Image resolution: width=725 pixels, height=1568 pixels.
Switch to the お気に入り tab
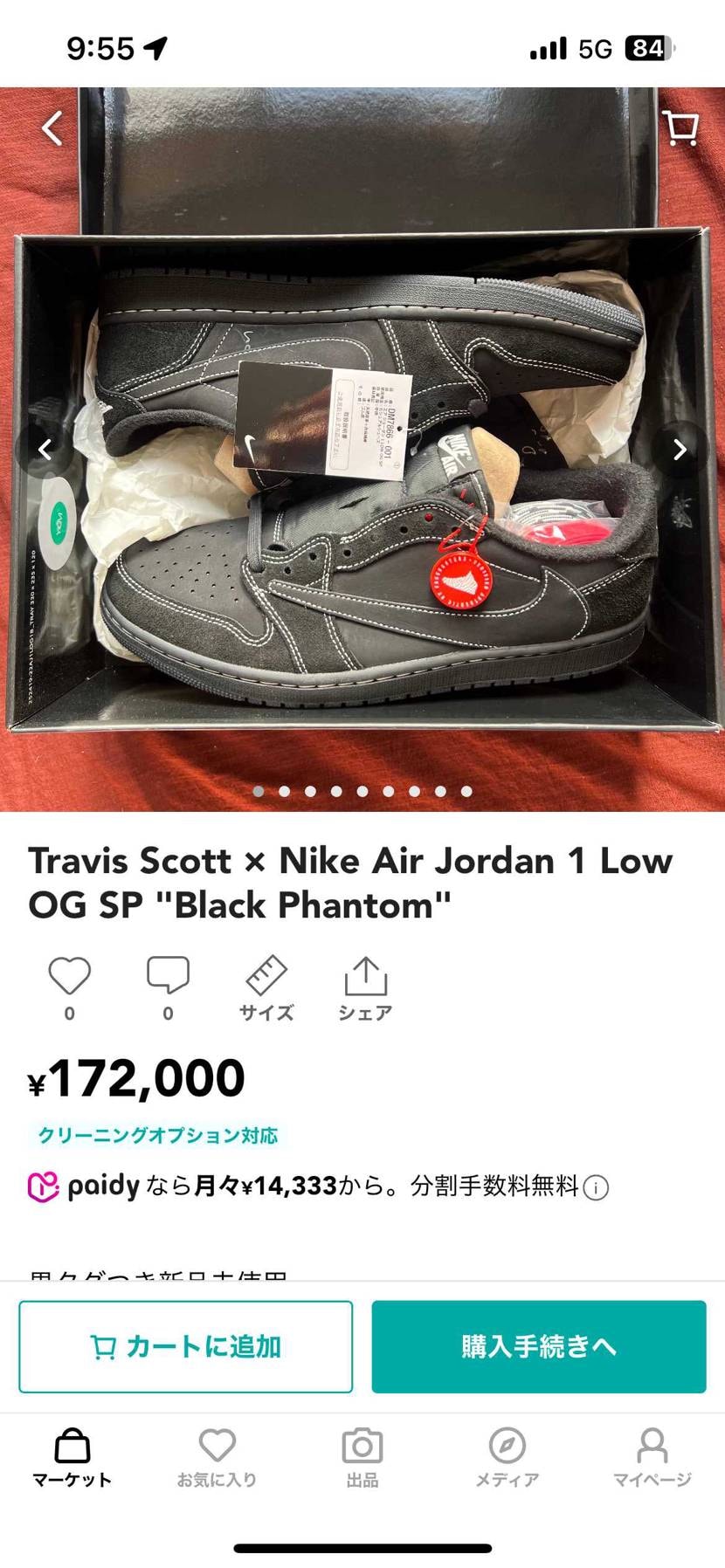click(217, 1458)
